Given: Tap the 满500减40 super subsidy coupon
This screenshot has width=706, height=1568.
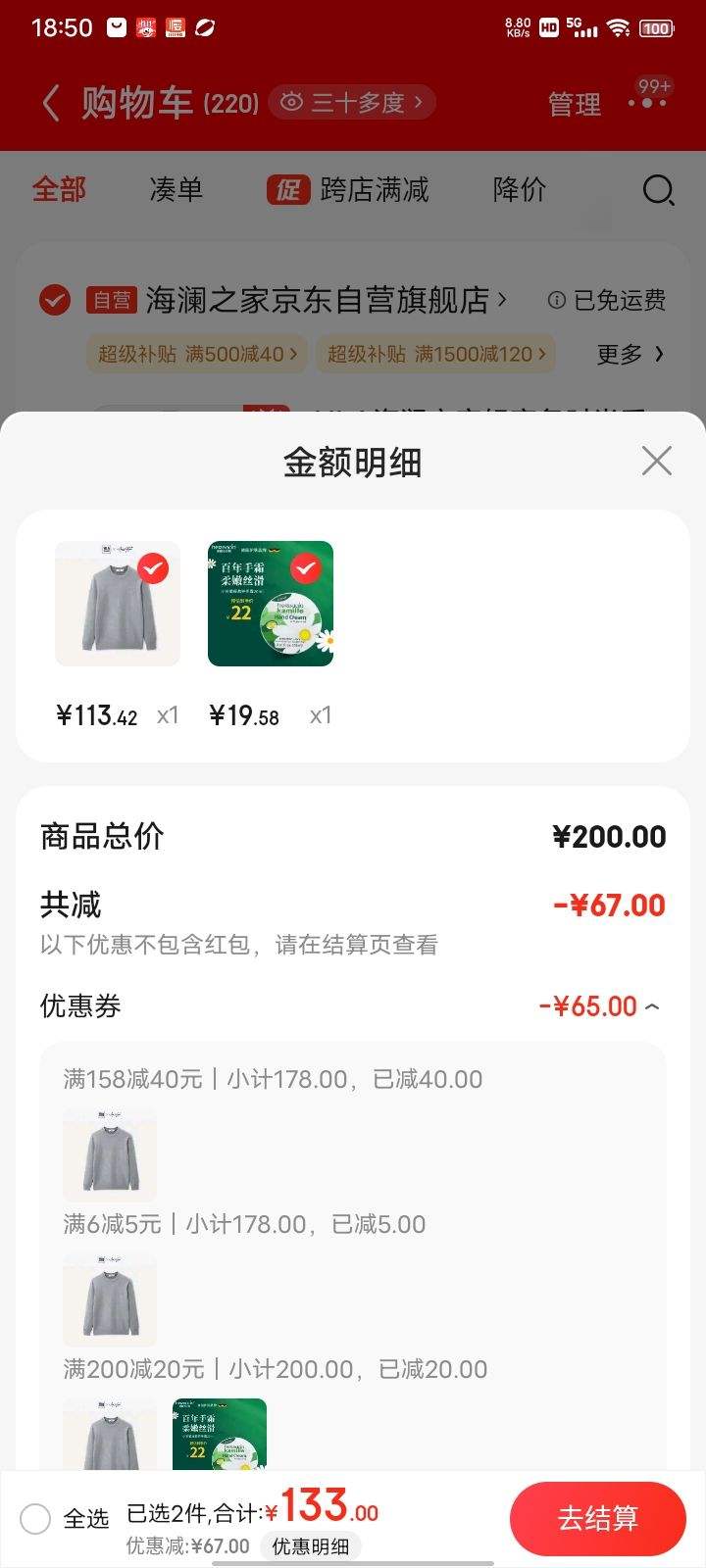Looking at the screenshot, I should (x=194, y=354).
